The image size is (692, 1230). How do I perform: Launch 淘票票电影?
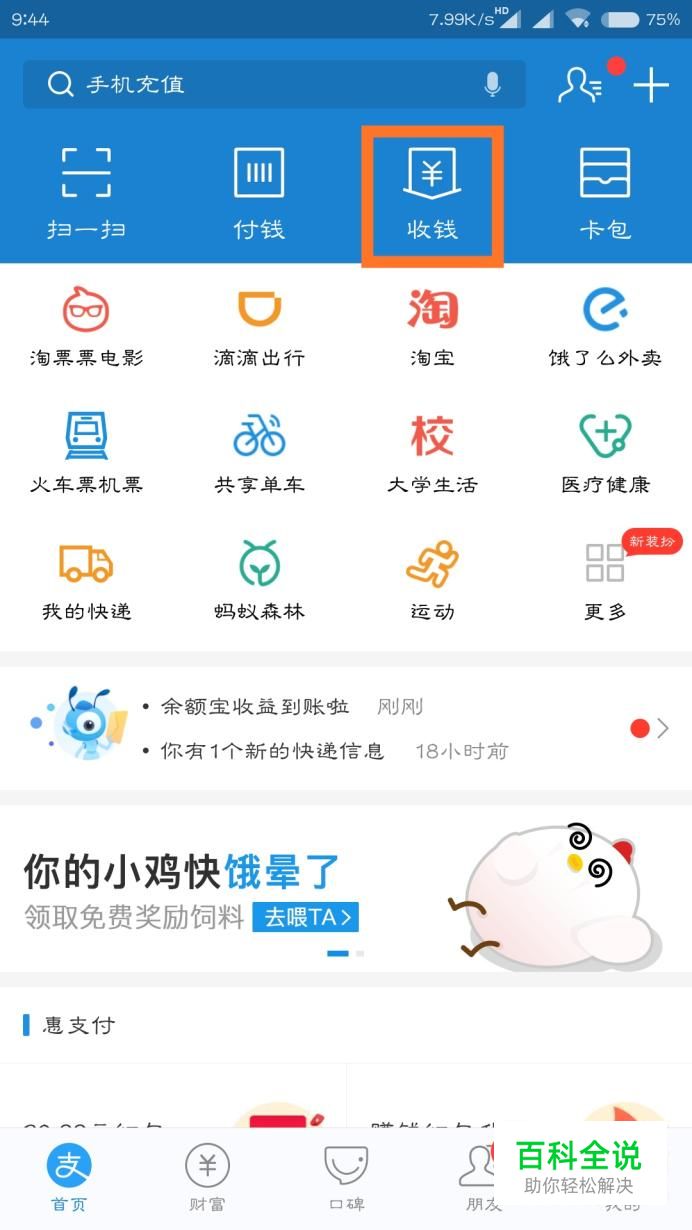click(86, 326)
